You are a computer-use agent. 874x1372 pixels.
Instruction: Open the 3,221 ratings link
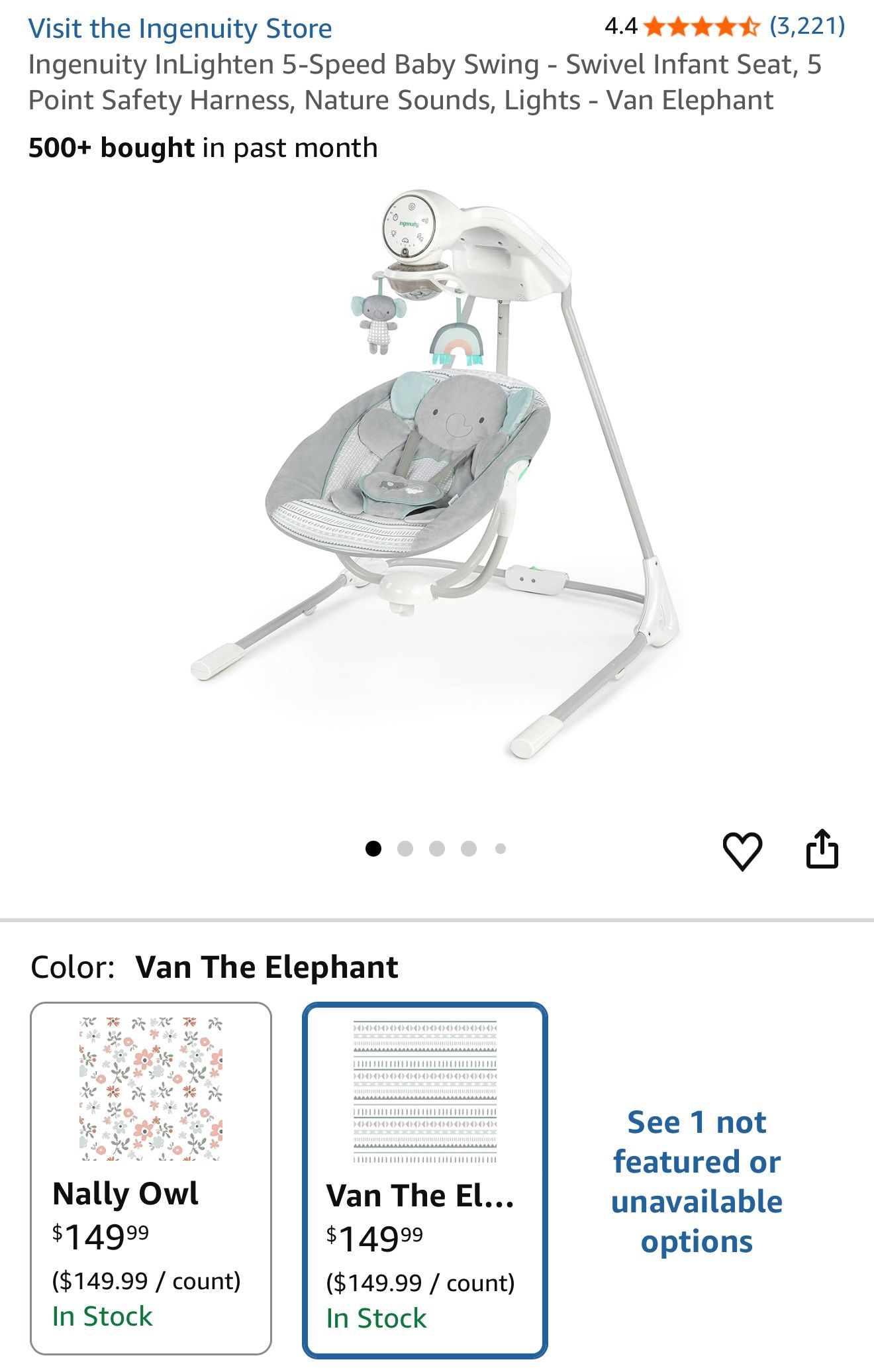coord(805,27)
